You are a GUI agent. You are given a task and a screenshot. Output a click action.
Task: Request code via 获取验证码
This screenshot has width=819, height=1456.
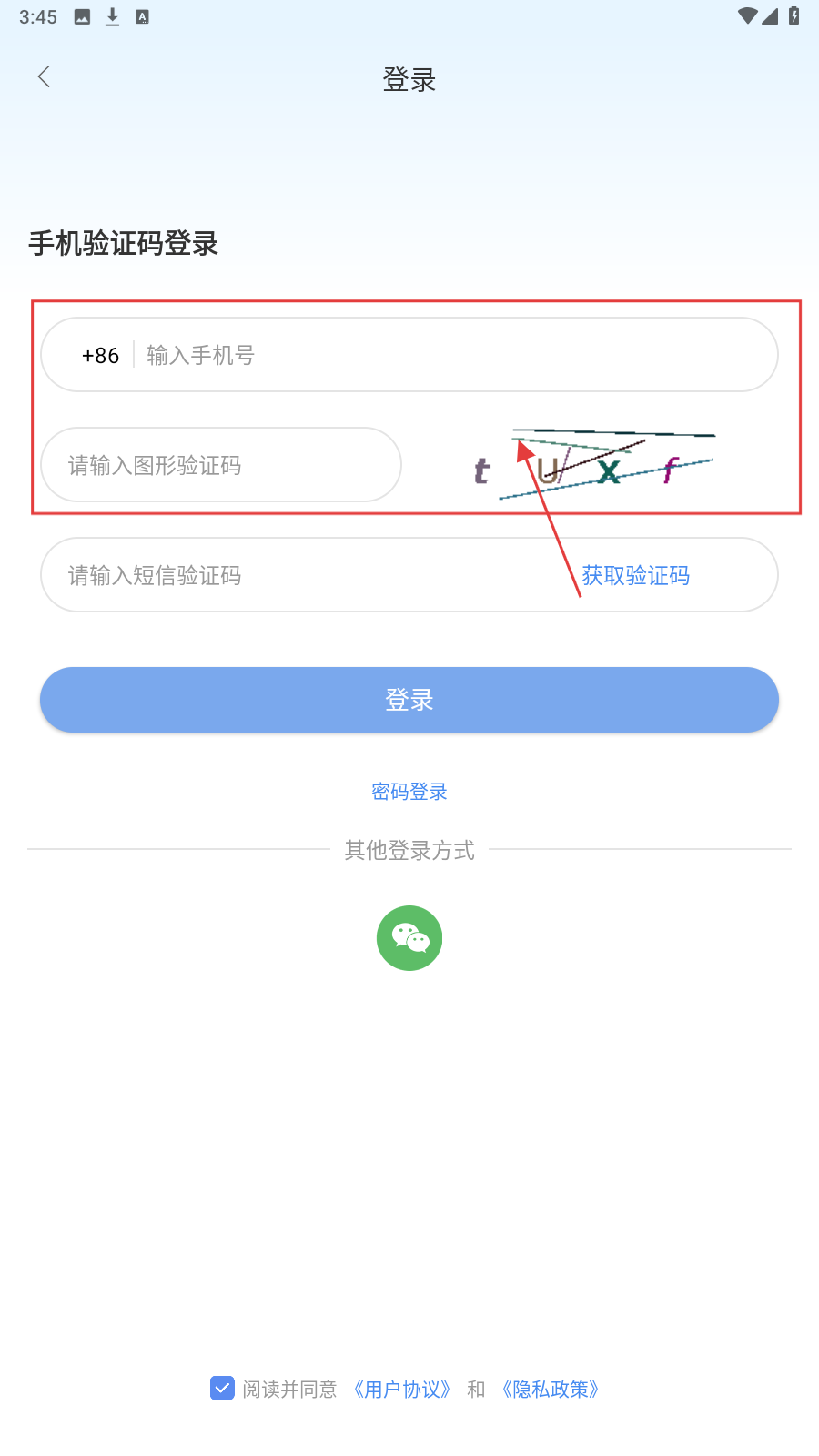[635, 575]
